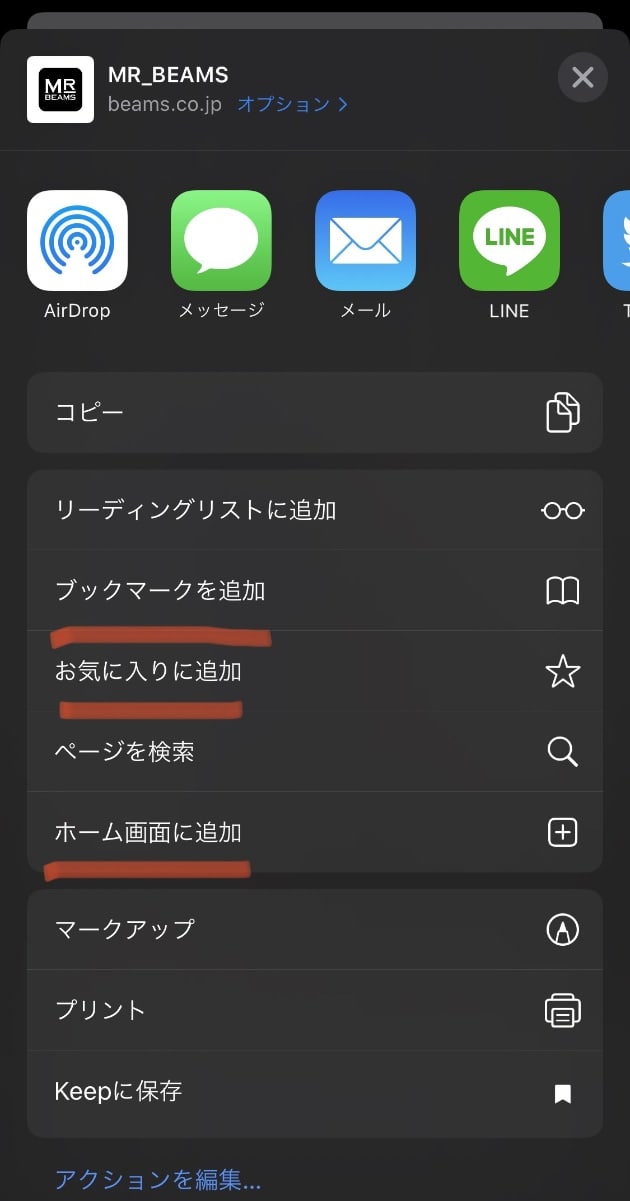630x1201 pixels.
Task: Share with メッセージ app
Action: (221, 255)
